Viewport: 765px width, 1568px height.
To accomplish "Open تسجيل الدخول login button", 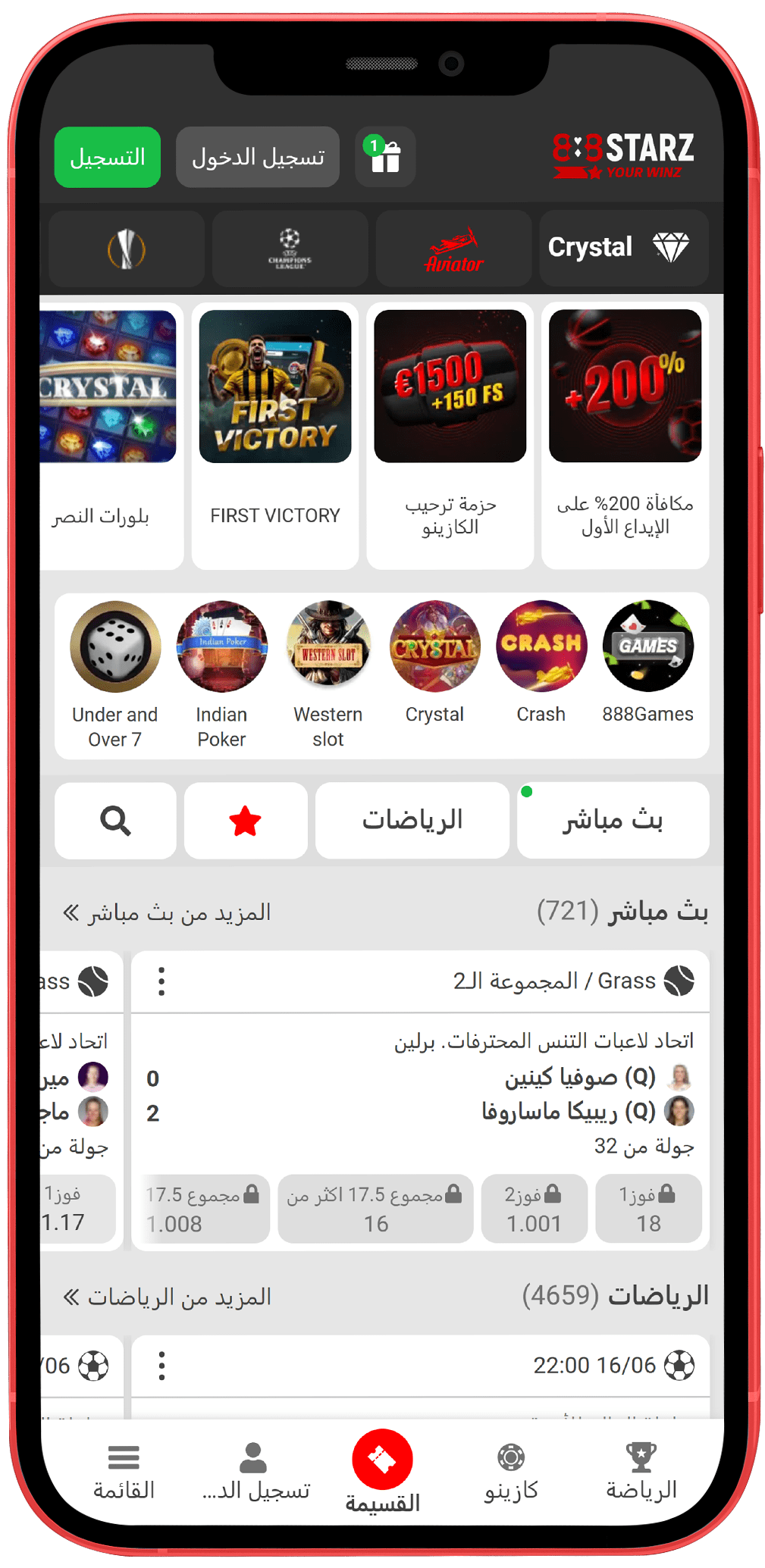I will [x=258, y=157].
